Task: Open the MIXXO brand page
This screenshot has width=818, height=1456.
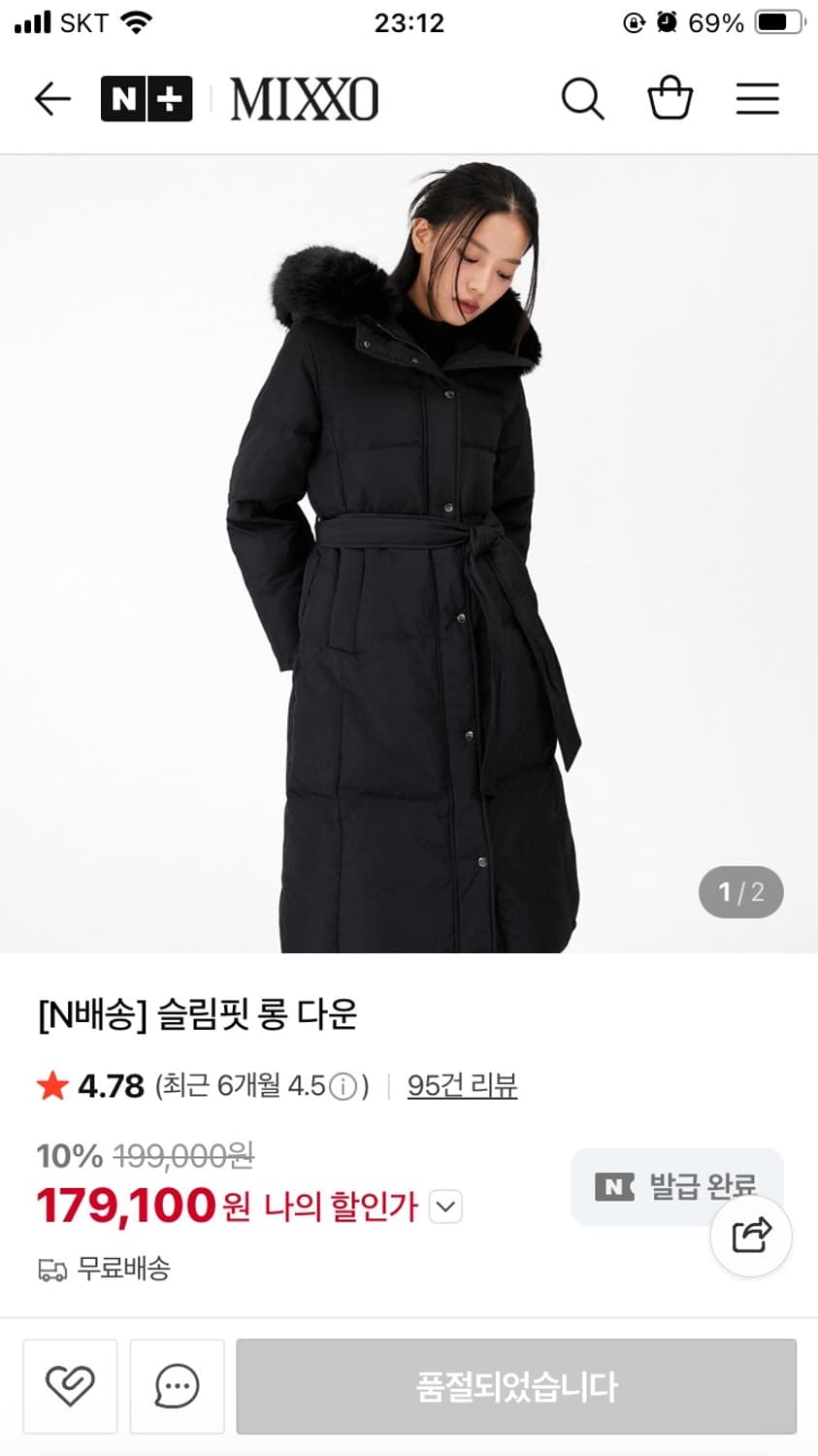Action: coord(304,98)
